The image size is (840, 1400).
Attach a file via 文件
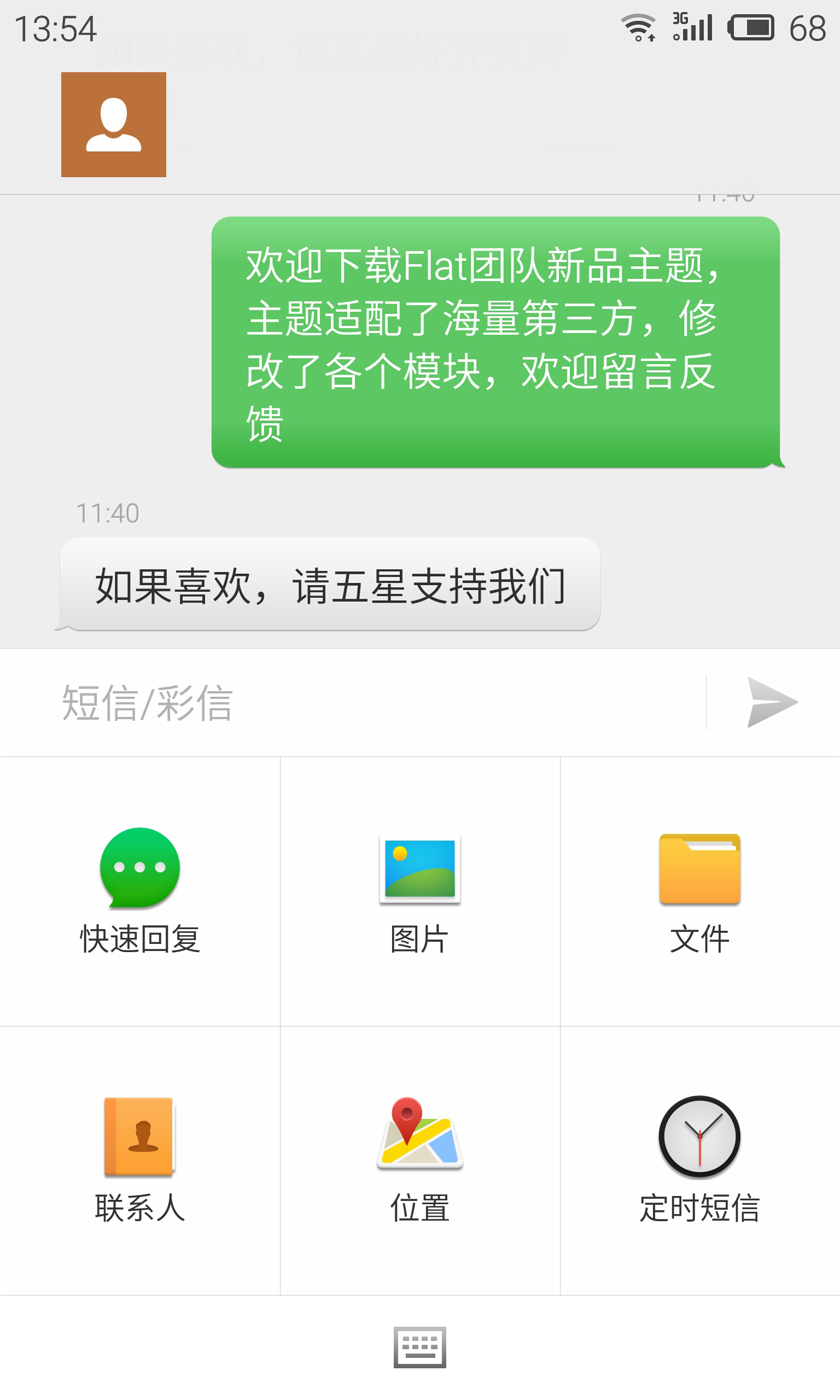[700, 891]
